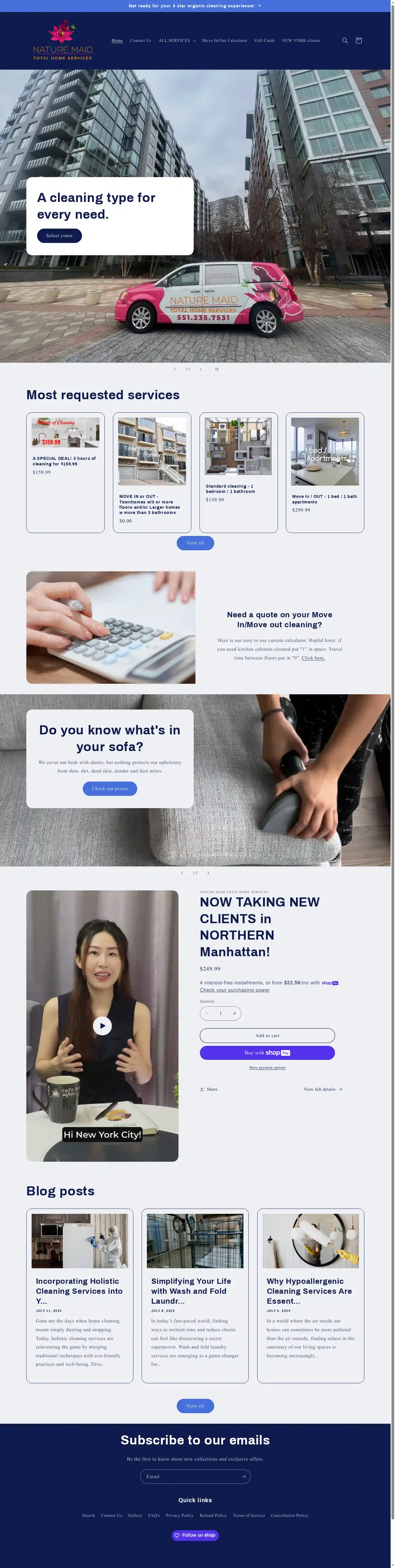Add Northern Manhattan service to cart
Screen dimensions: 395x1568
pyautogui.click(x=267, y=1035)
